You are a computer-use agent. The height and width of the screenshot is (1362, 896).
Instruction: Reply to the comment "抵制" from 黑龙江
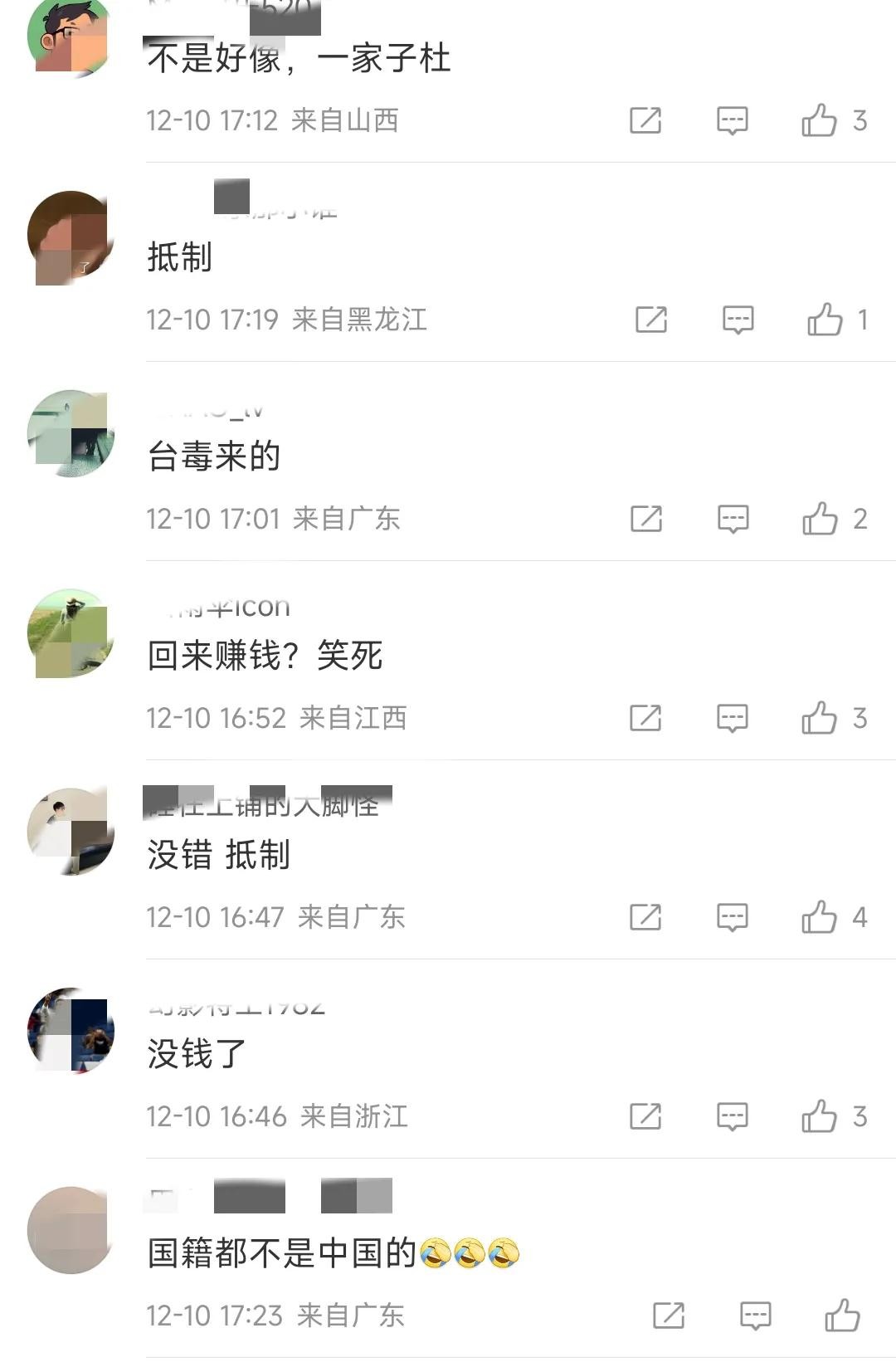(738, 320)
